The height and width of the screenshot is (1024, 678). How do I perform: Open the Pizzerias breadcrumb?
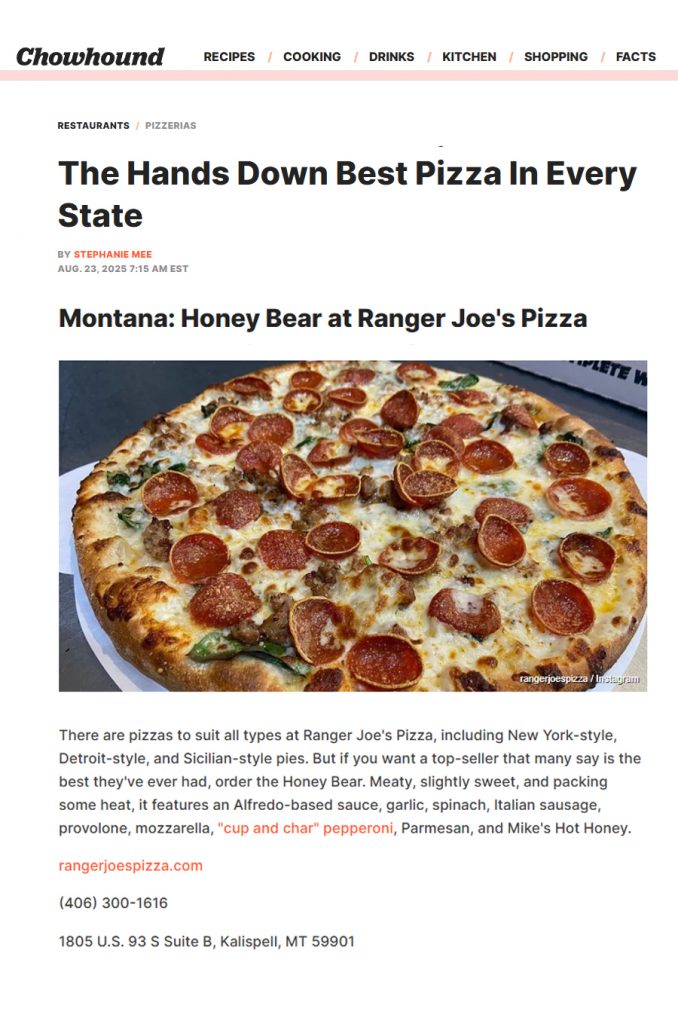pos(170,126)
